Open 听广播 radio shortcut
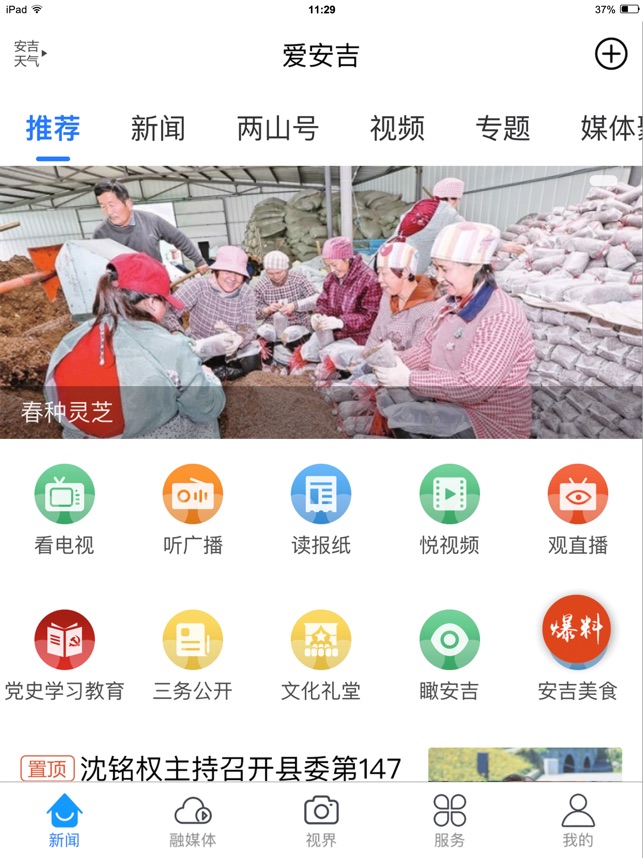Screen dimensions: 643x858 click(x=193, y=509)
